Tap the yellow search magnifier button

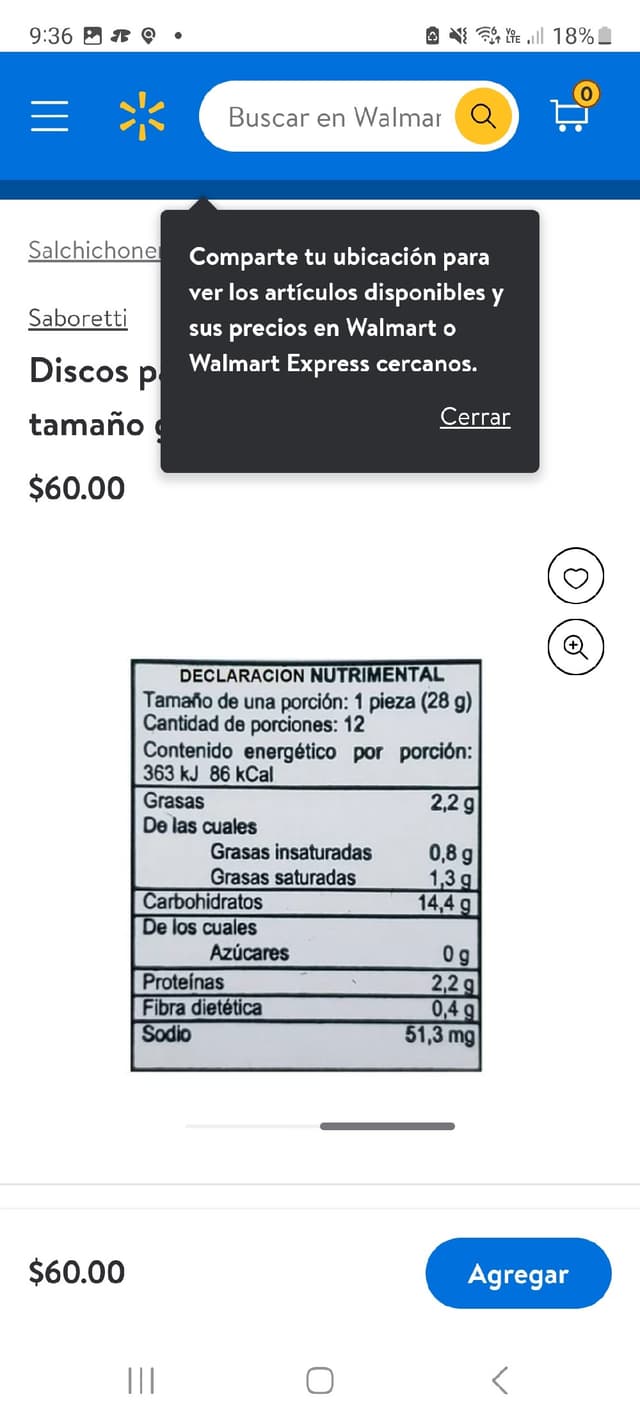click(x=483, y=117)
